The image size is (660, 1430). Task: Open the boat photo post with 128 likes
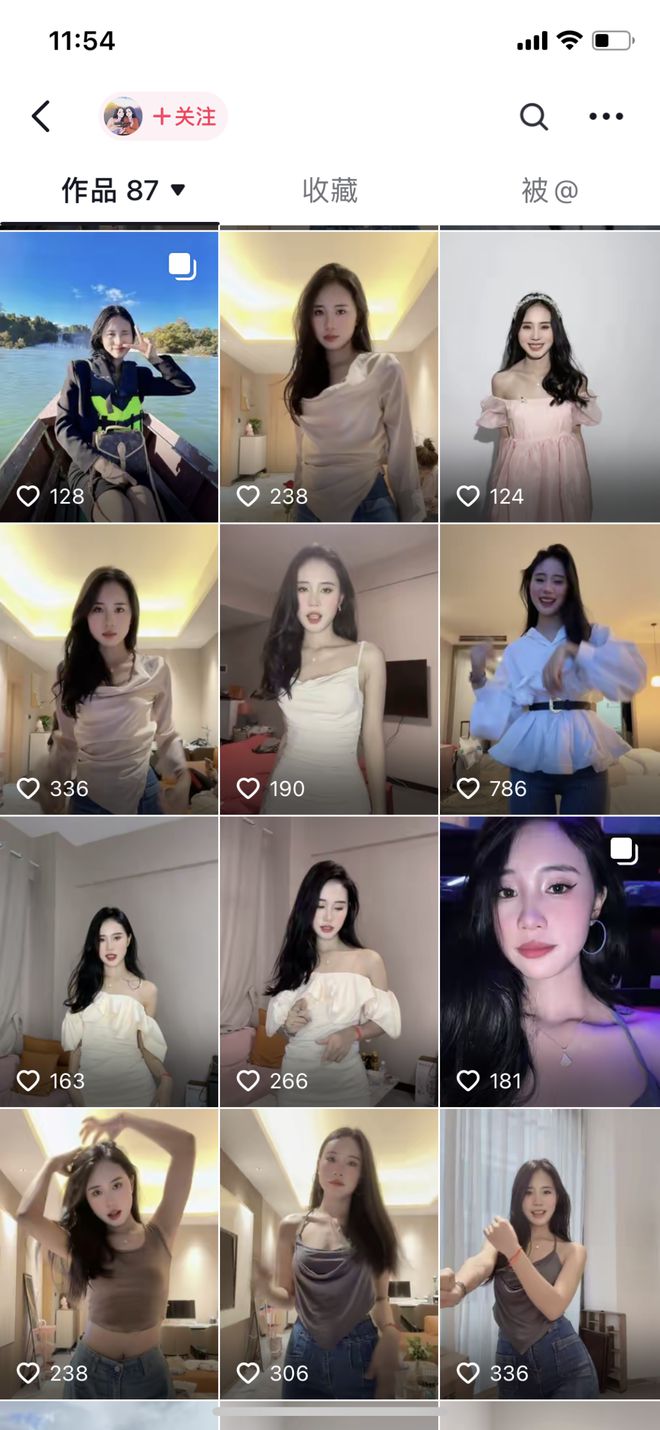coord(109,377)
